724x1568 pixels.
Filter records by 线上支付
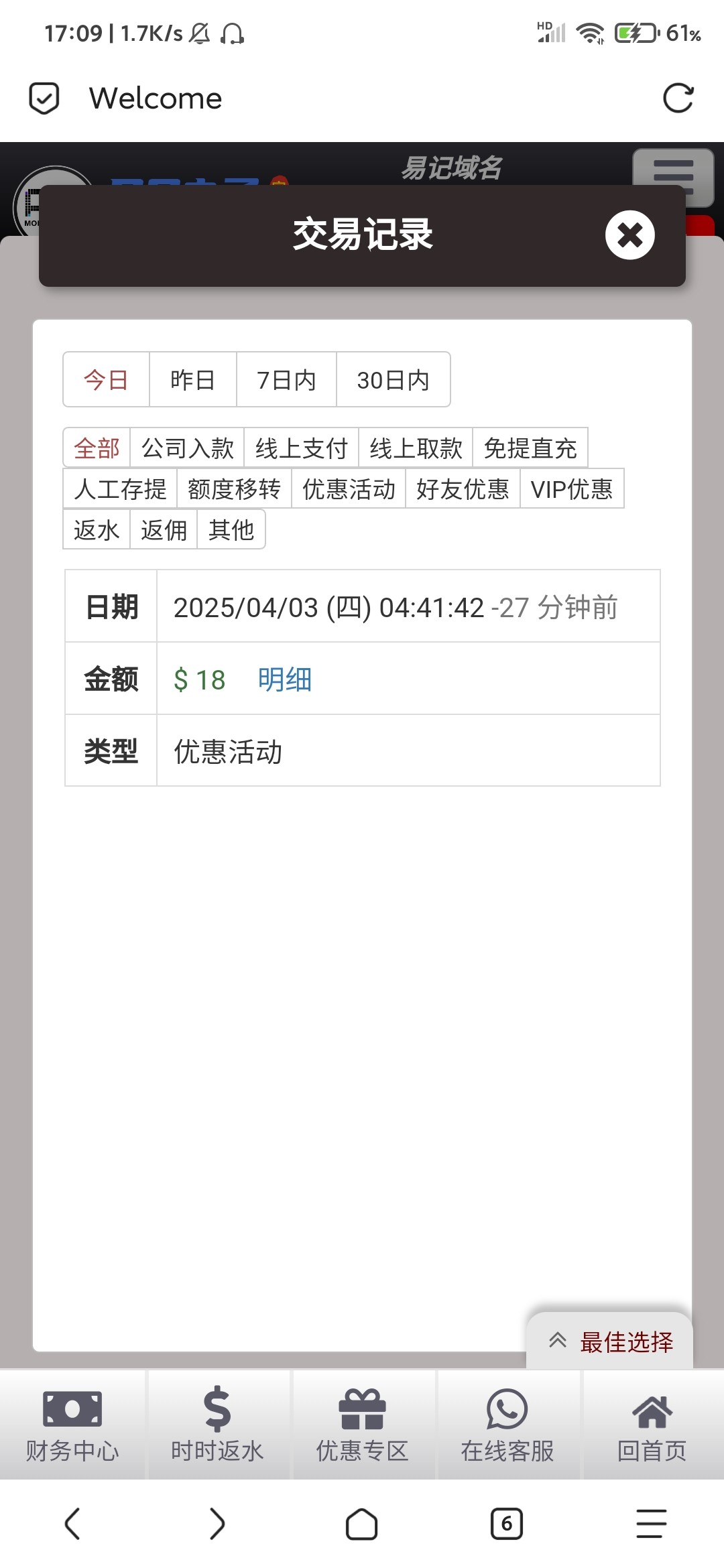point(302,448)
